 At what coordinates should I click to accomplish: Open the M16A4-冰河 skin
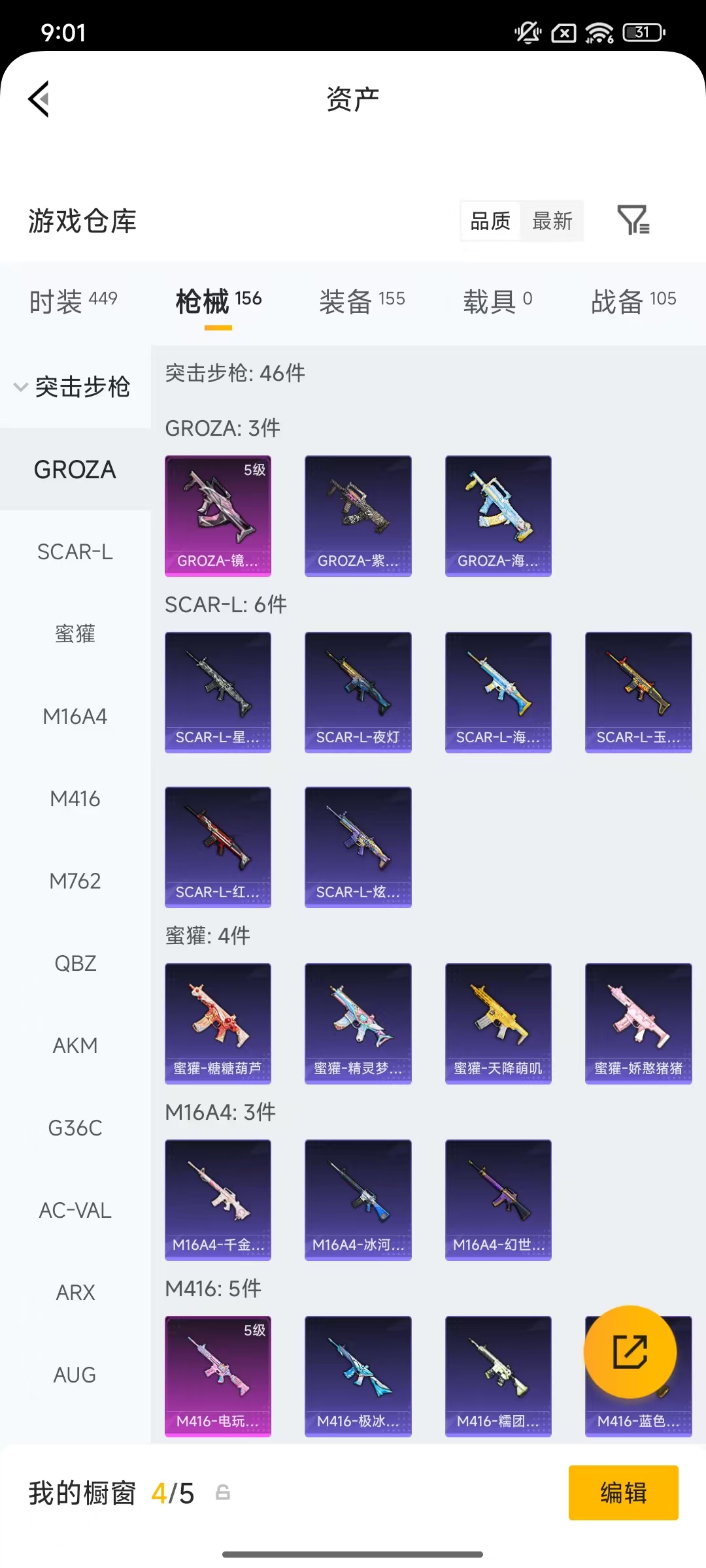click(x=358, y=1200)
